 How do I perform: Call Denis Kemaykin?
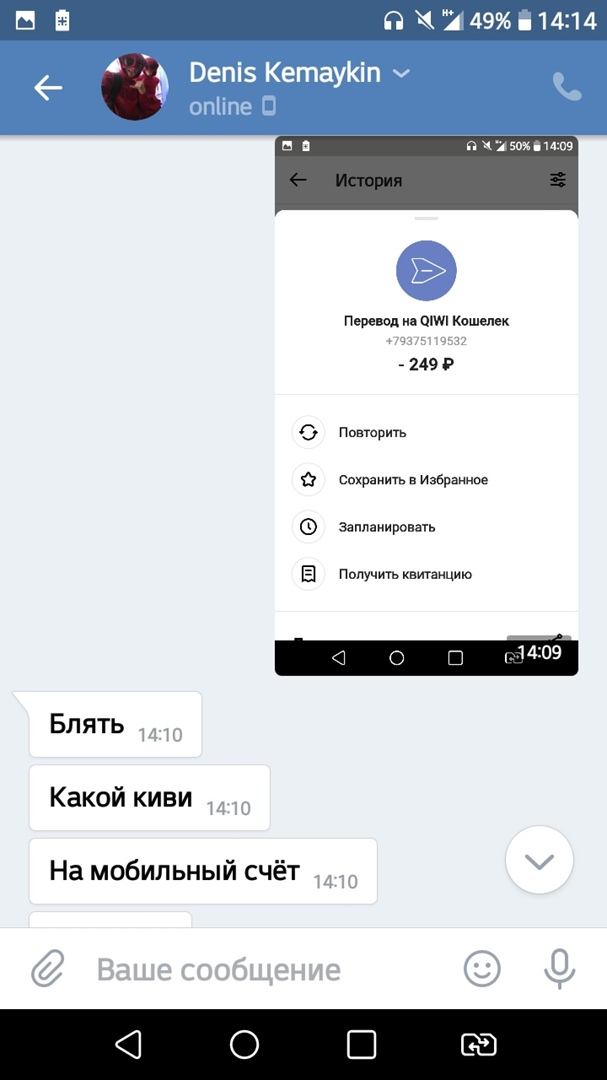coord(567,88)
